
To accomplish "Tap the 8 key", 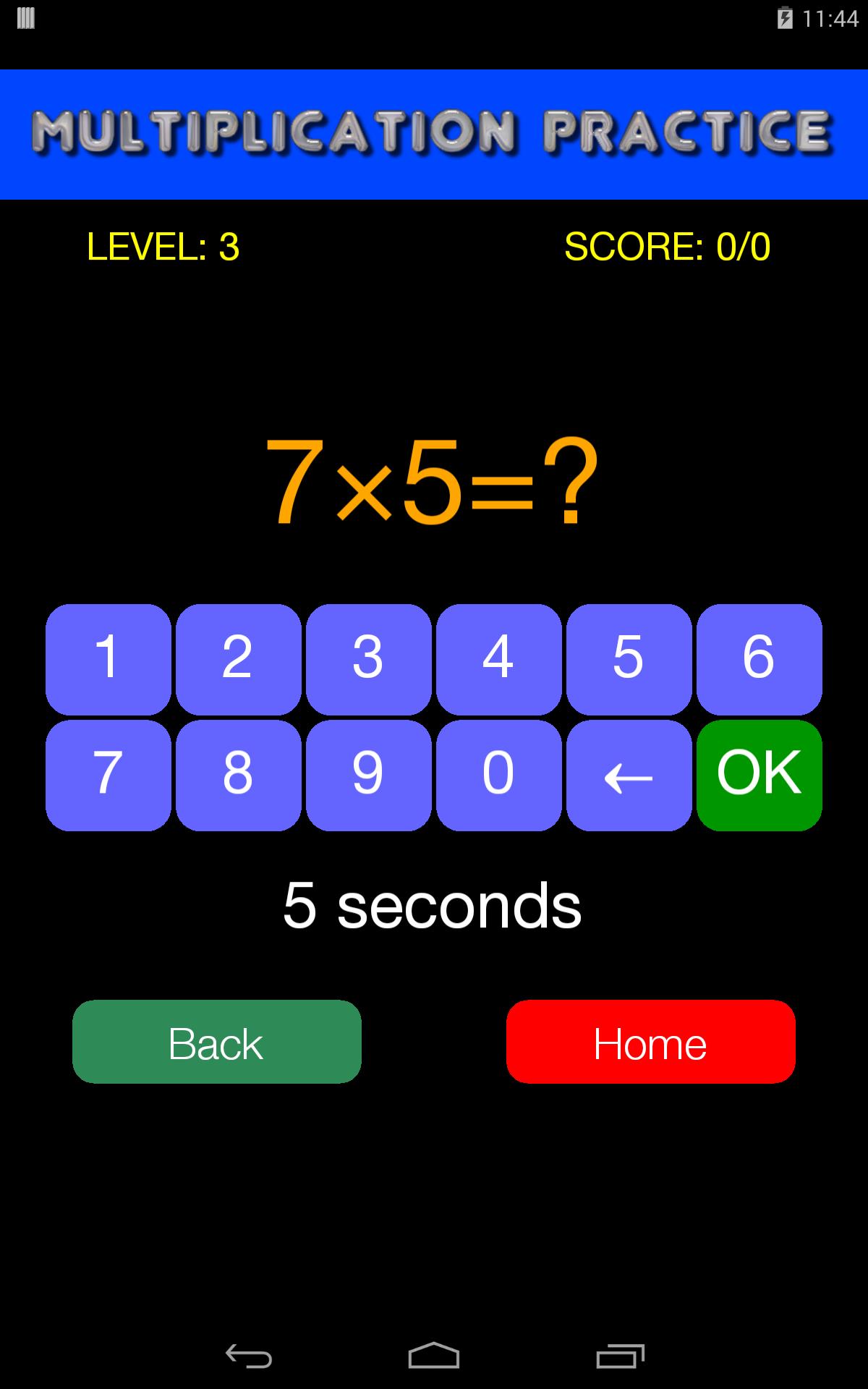I will click(239, 775).
